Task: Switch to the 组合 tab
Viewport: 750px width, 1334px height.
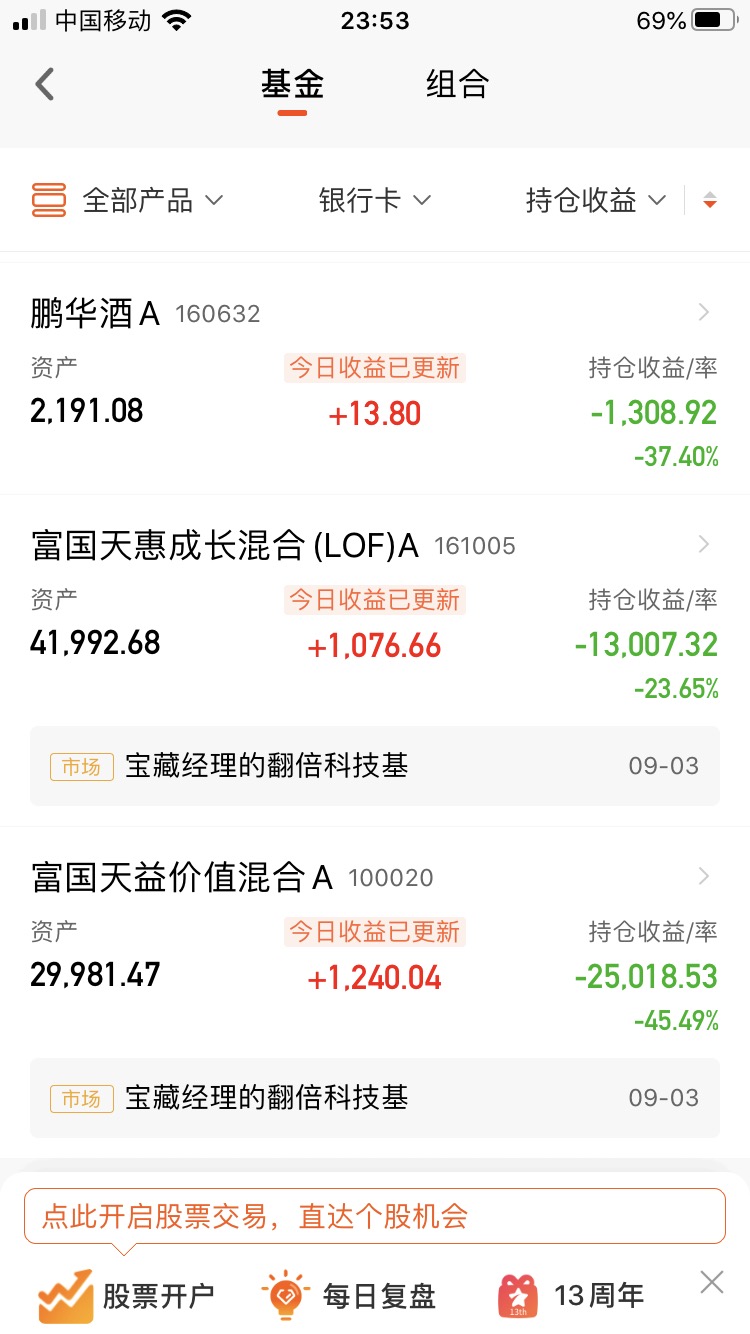Action: tap(457, 84)
